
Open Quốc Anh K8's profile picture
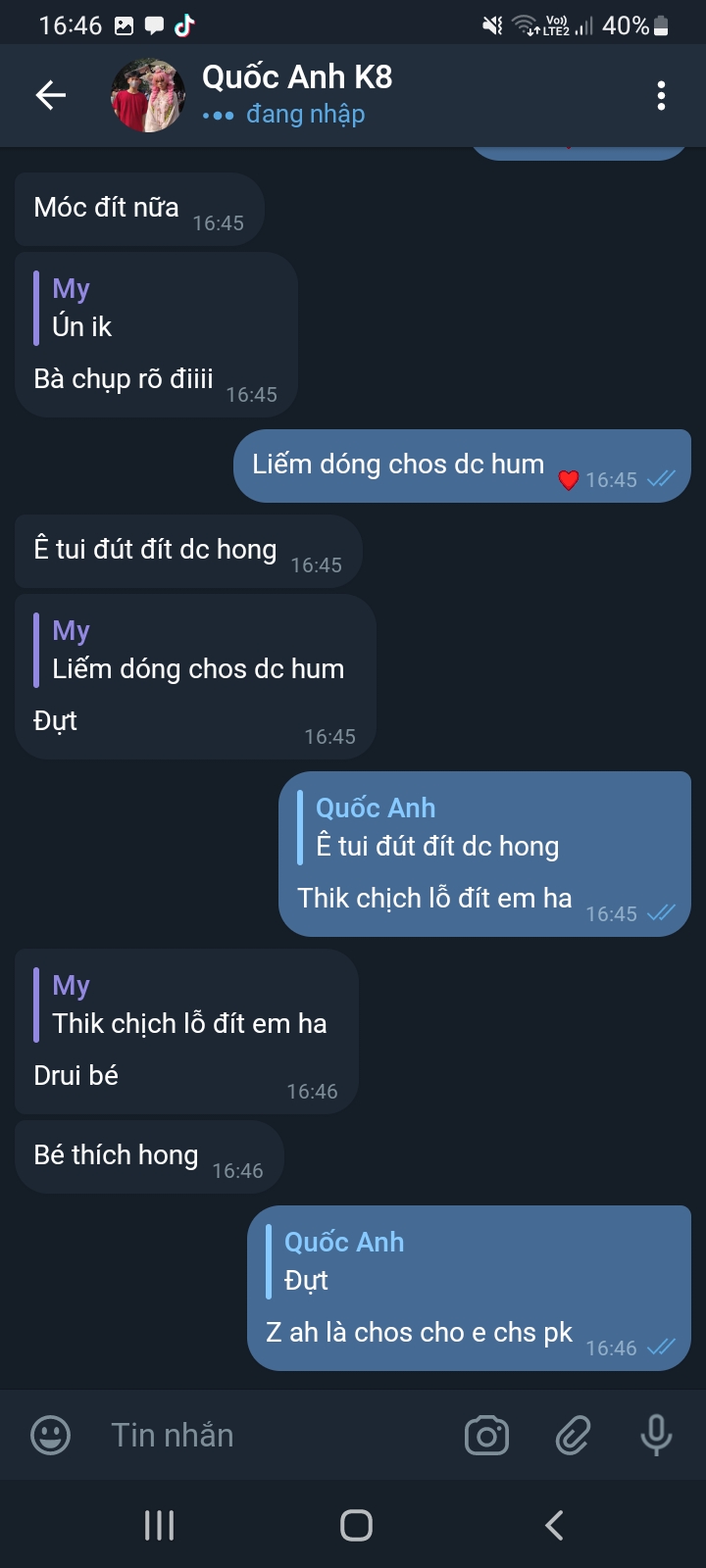coord(148,95)
